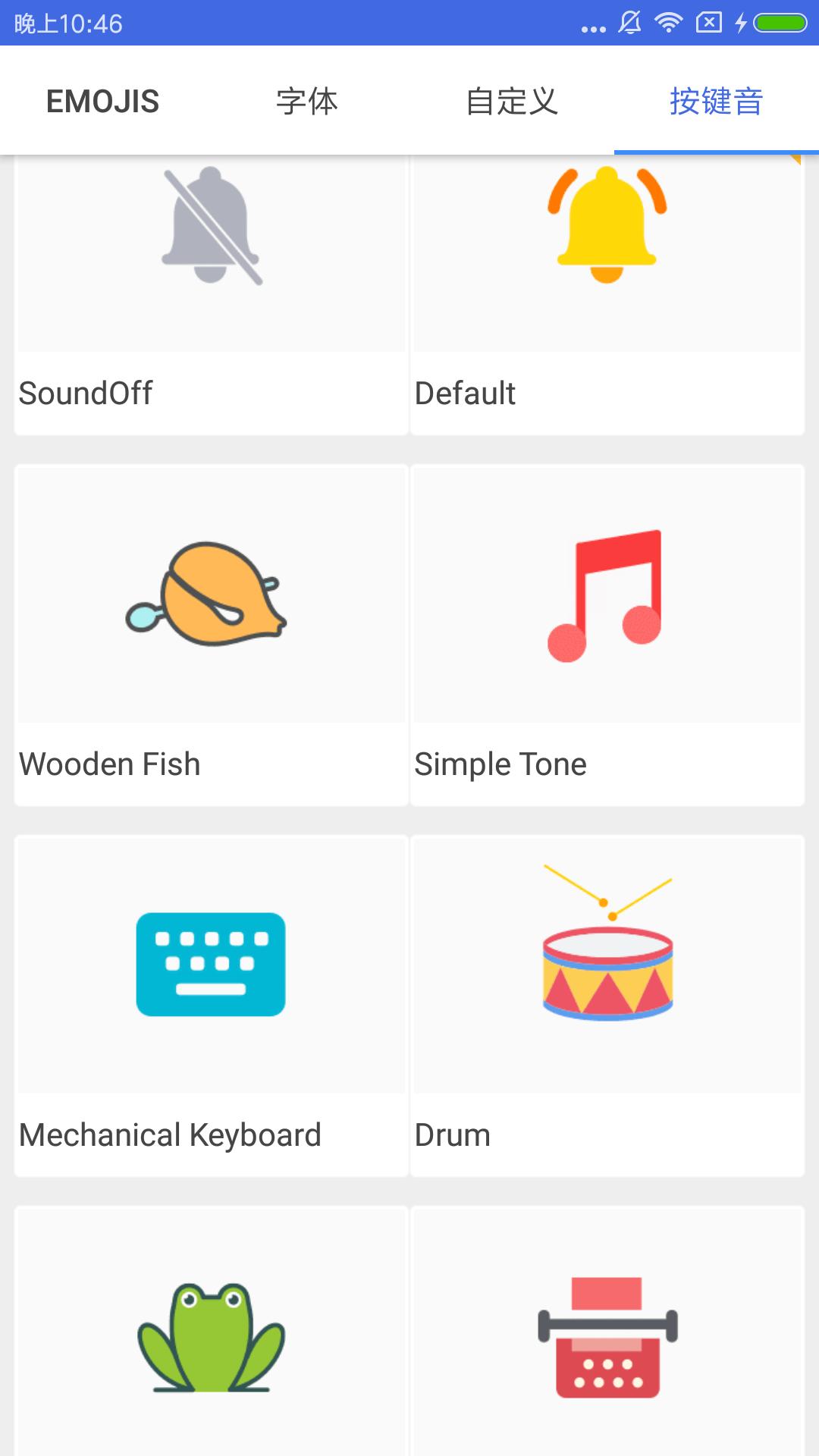The width and height of the screenshot is (819, 1456).
Task: Select the 按键音 tab
Action: (x=716, y=101)
